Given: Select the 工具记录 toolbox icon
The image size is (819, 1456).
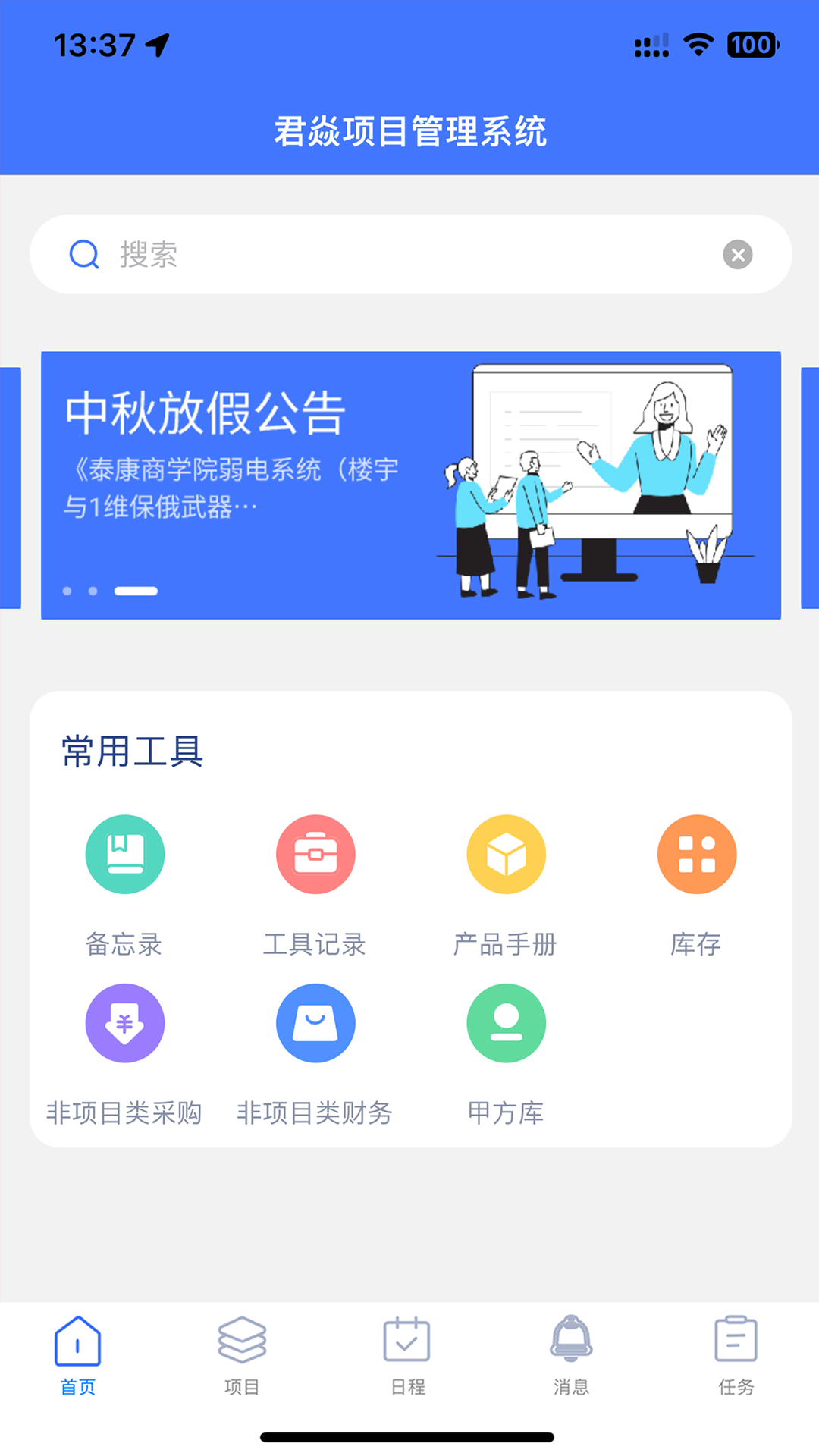Looking at the screenshot, I should click(316, 854).
